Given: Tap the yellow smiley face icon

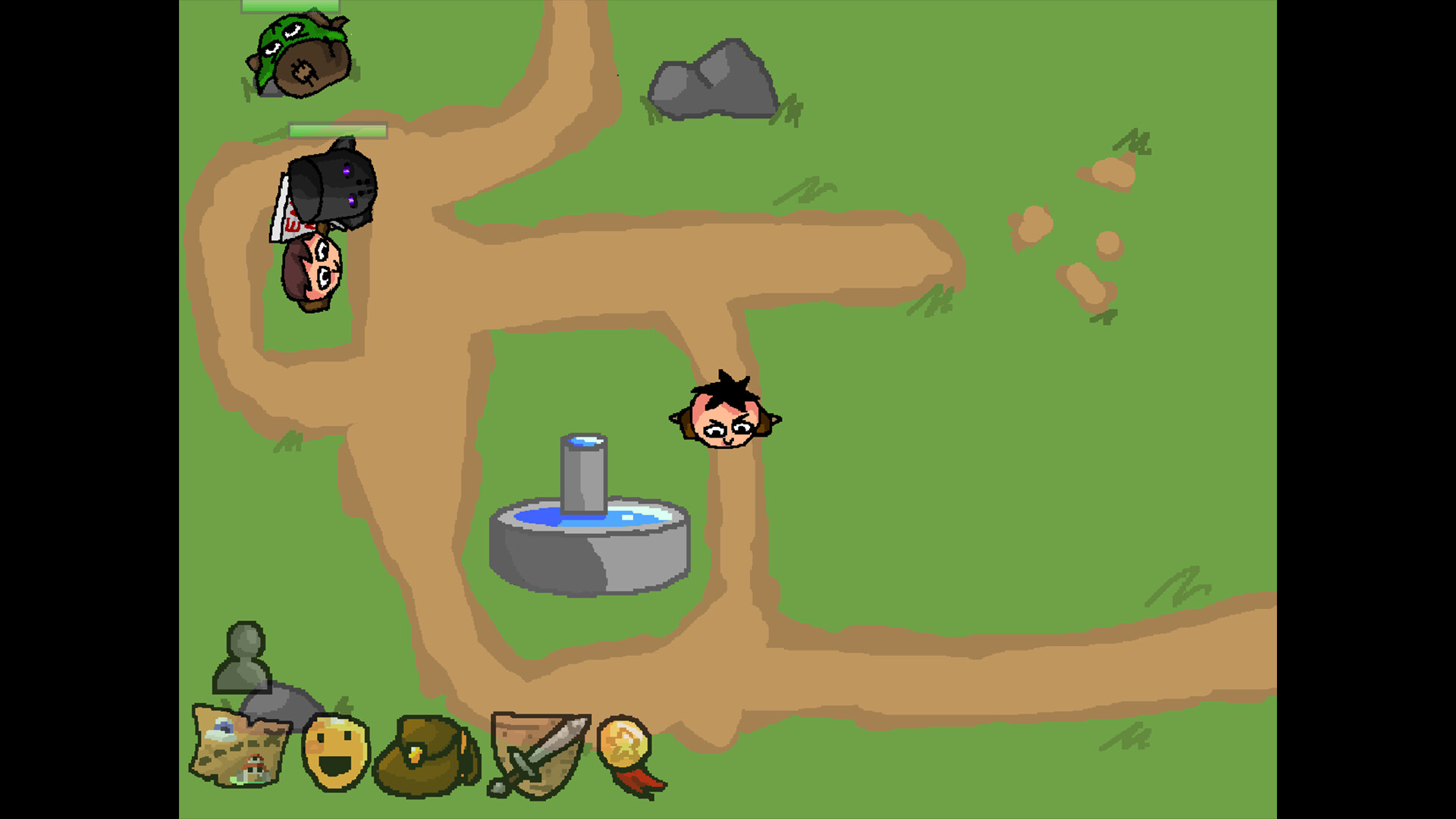Looking at the screenshot, I should click(x=335, y=752).
